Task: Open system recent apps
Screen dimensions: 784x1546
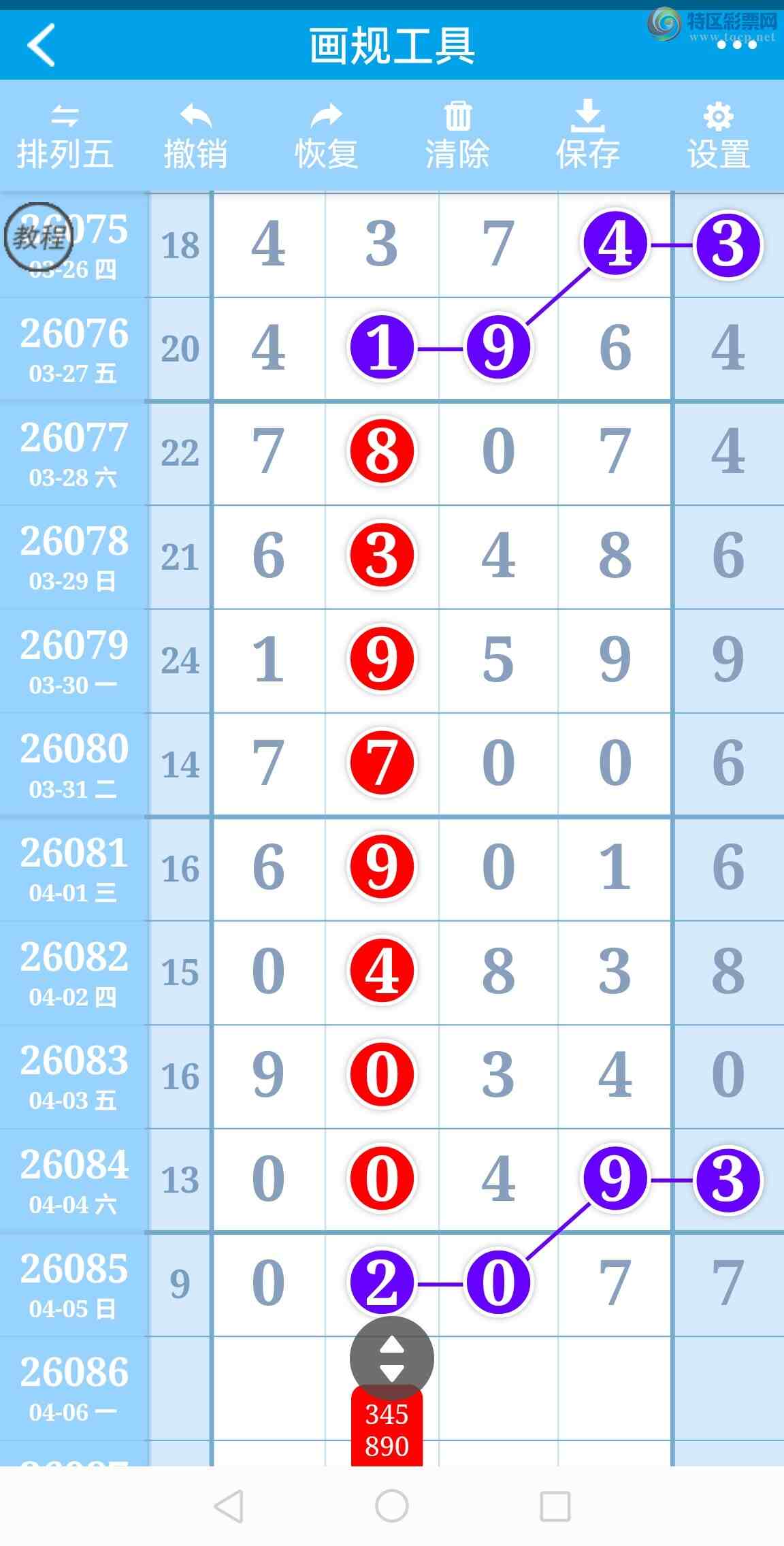Action: point(555,1506)
